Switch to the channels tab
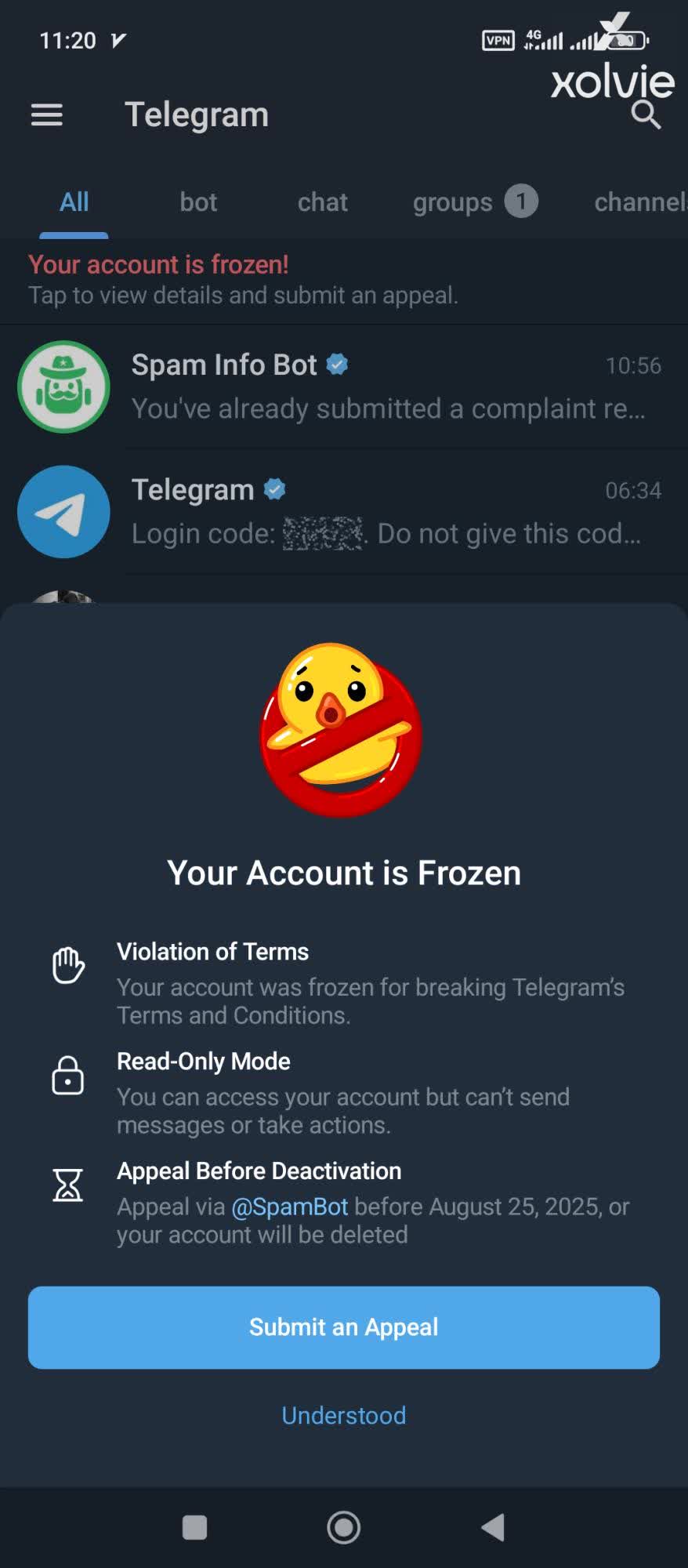 click(639, 202)
